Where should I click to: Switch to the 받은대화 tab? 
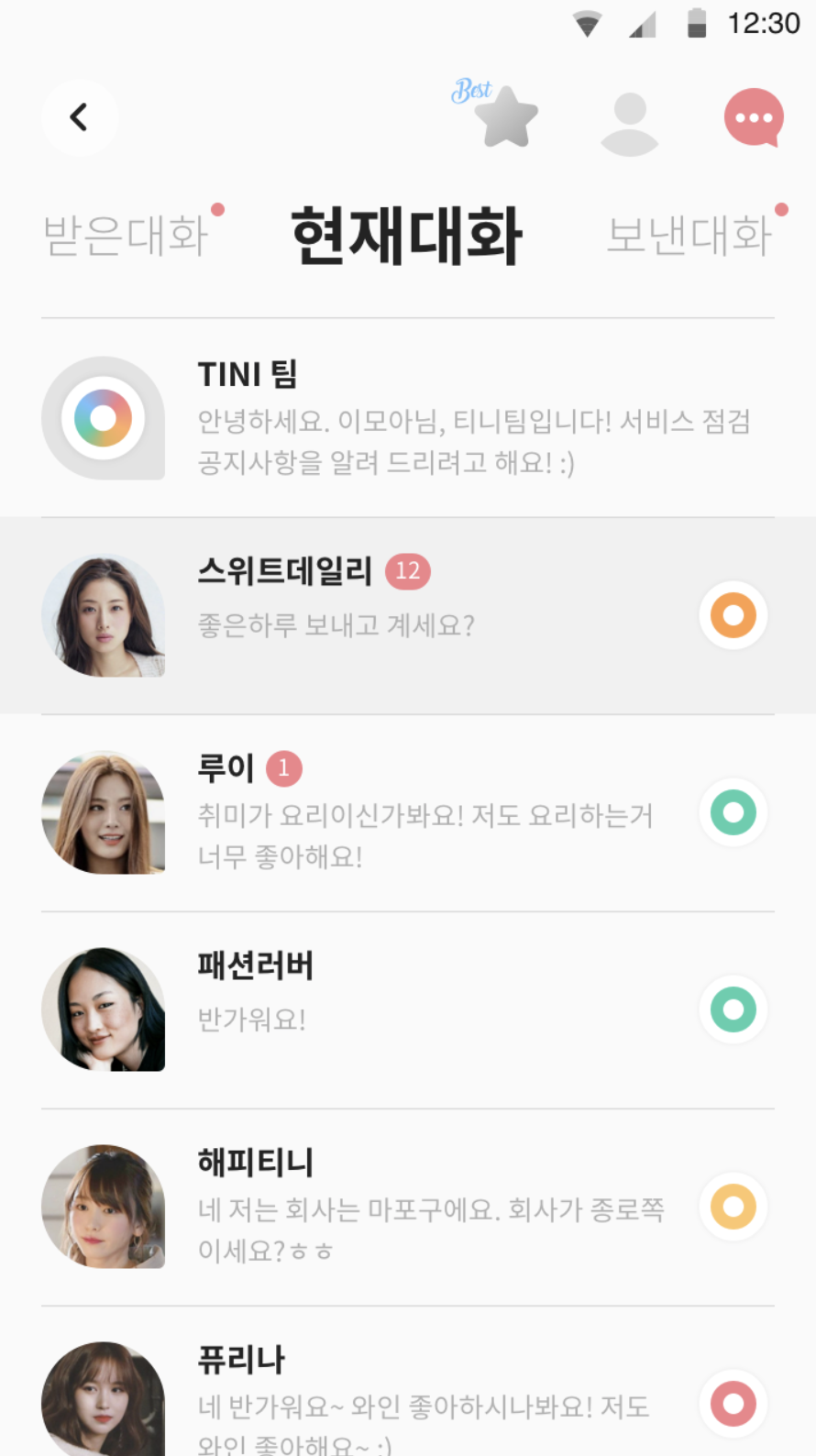pos(127,235)
